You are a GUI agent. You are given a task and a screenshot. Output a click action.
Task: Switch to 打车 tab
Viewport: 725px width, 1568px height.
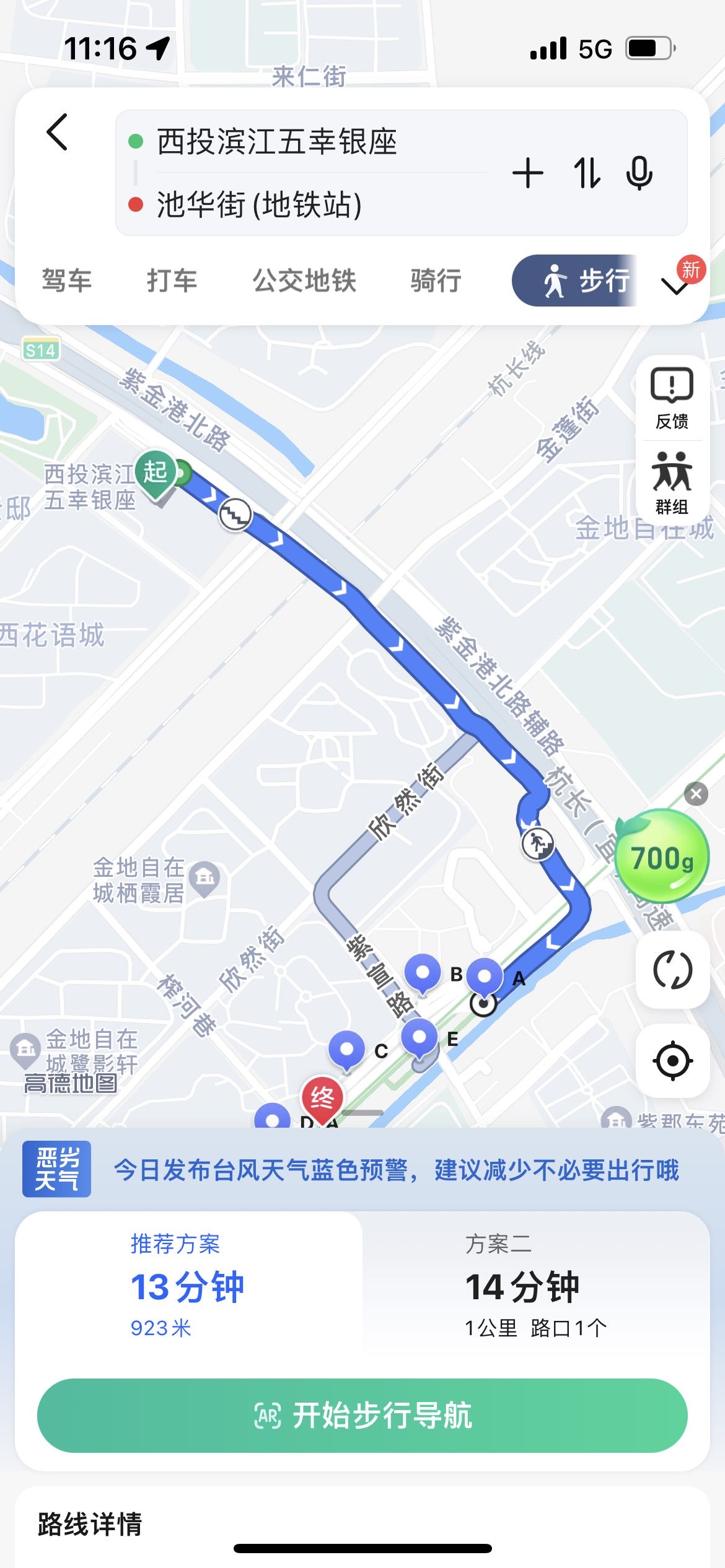[172, 281]
